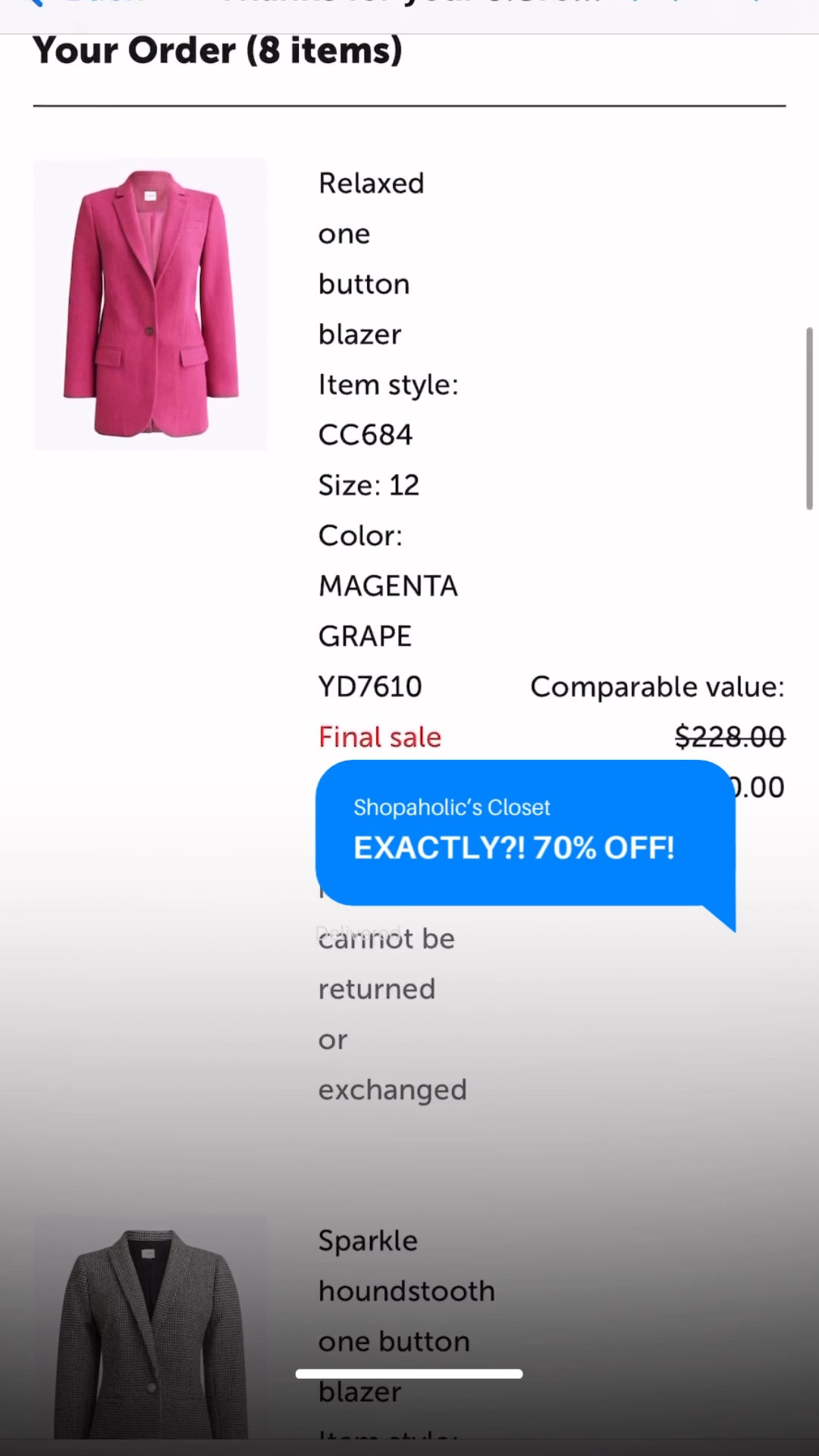This screenshot has width=819, height=1456.
Task: Tap the crossed-out $228.00 comparable value
Action: (730, 736)
